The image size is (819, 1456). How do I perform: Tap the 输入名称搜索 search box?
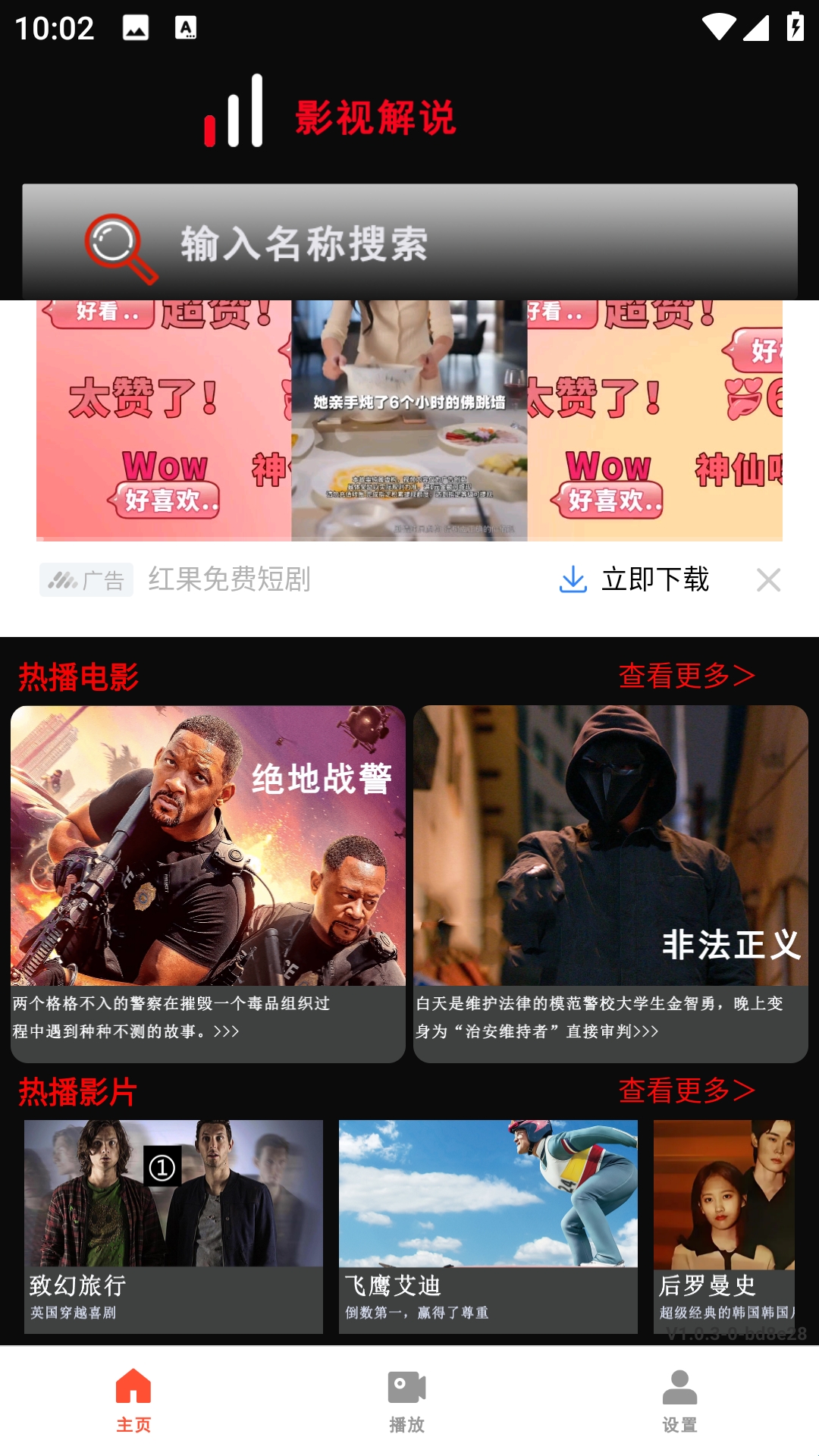click(409, 243)
